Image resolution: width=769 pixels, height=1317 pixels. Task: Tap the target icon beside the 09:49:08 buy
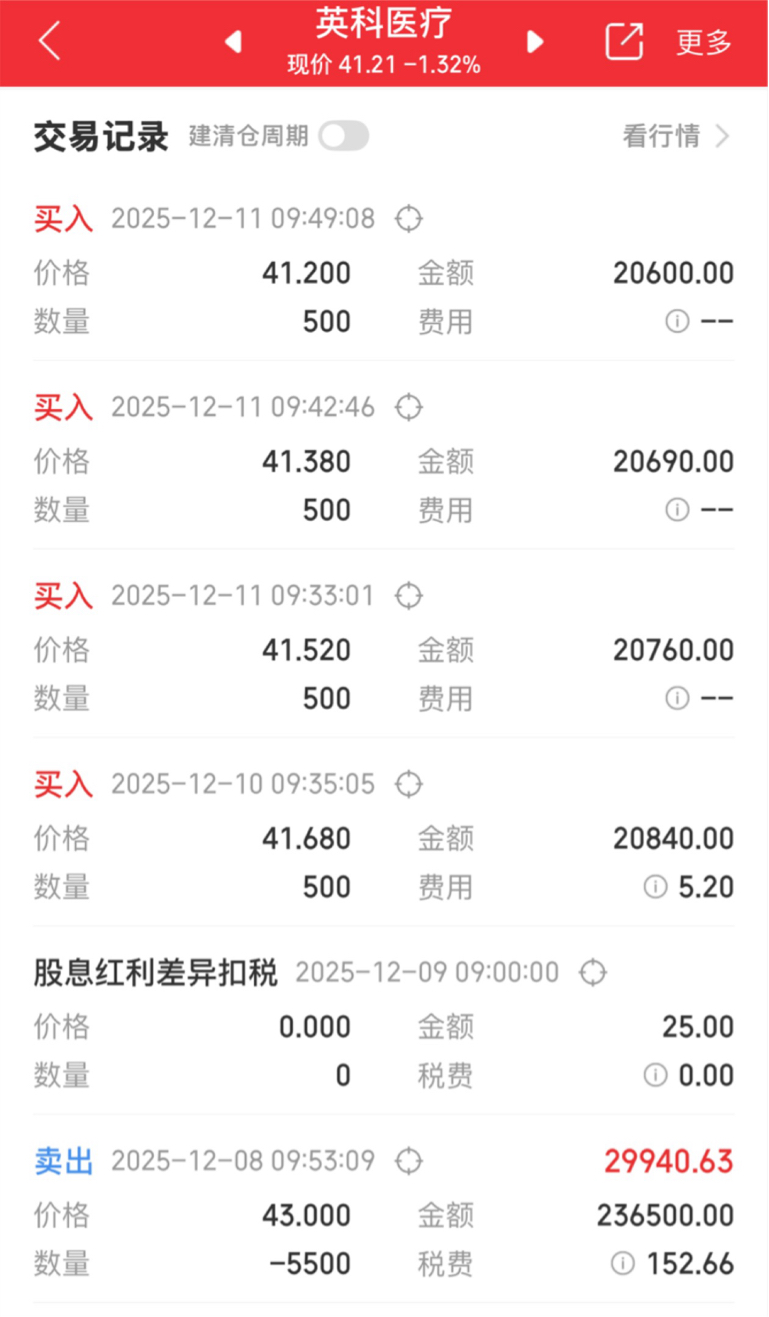click(408, 219)
